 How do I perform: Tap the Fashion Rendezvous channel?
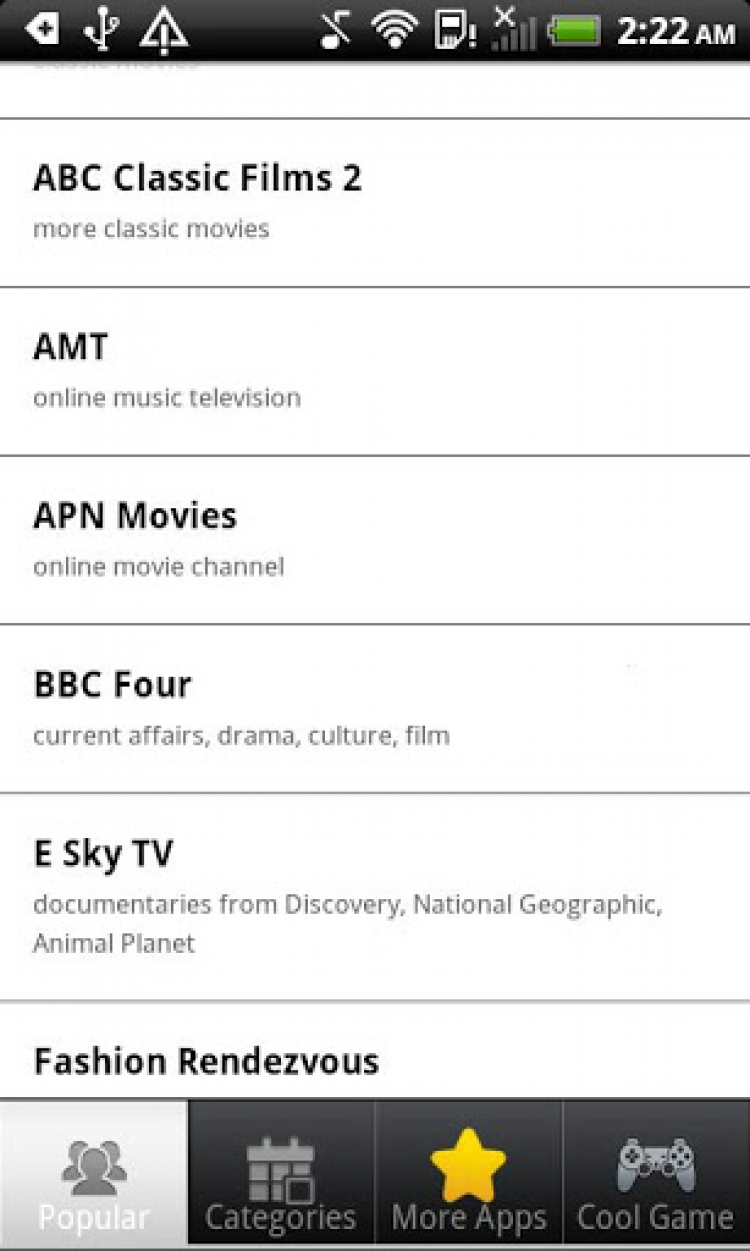[x=375, y=1060]
